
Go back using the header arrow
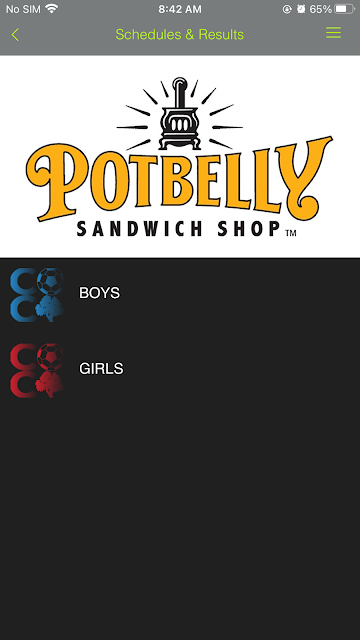pyautogui.click(x=15, y=35)
